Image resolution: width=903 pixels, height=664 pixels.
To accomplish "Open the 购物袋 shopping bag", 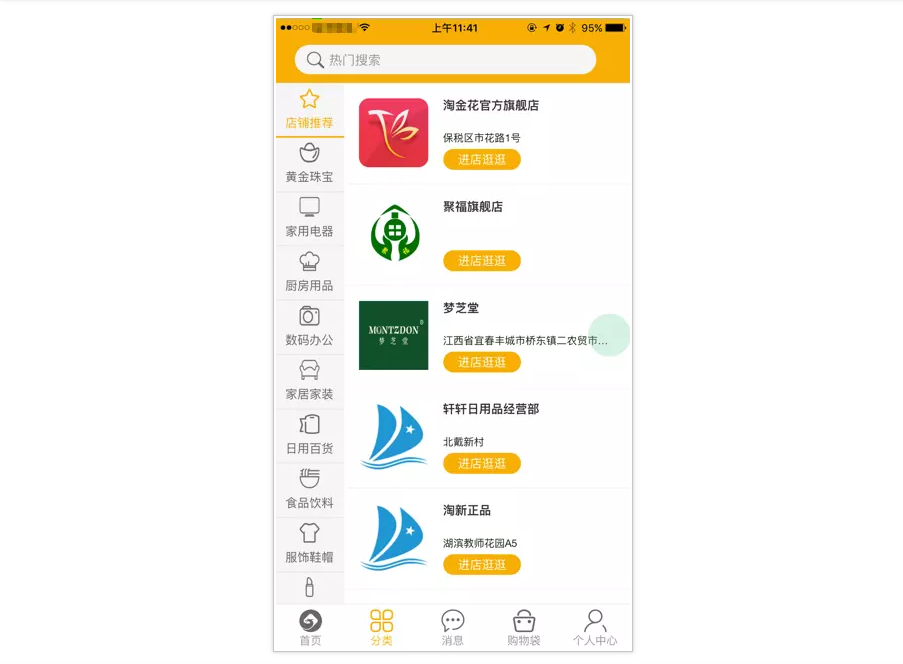I will coord(523,628).
